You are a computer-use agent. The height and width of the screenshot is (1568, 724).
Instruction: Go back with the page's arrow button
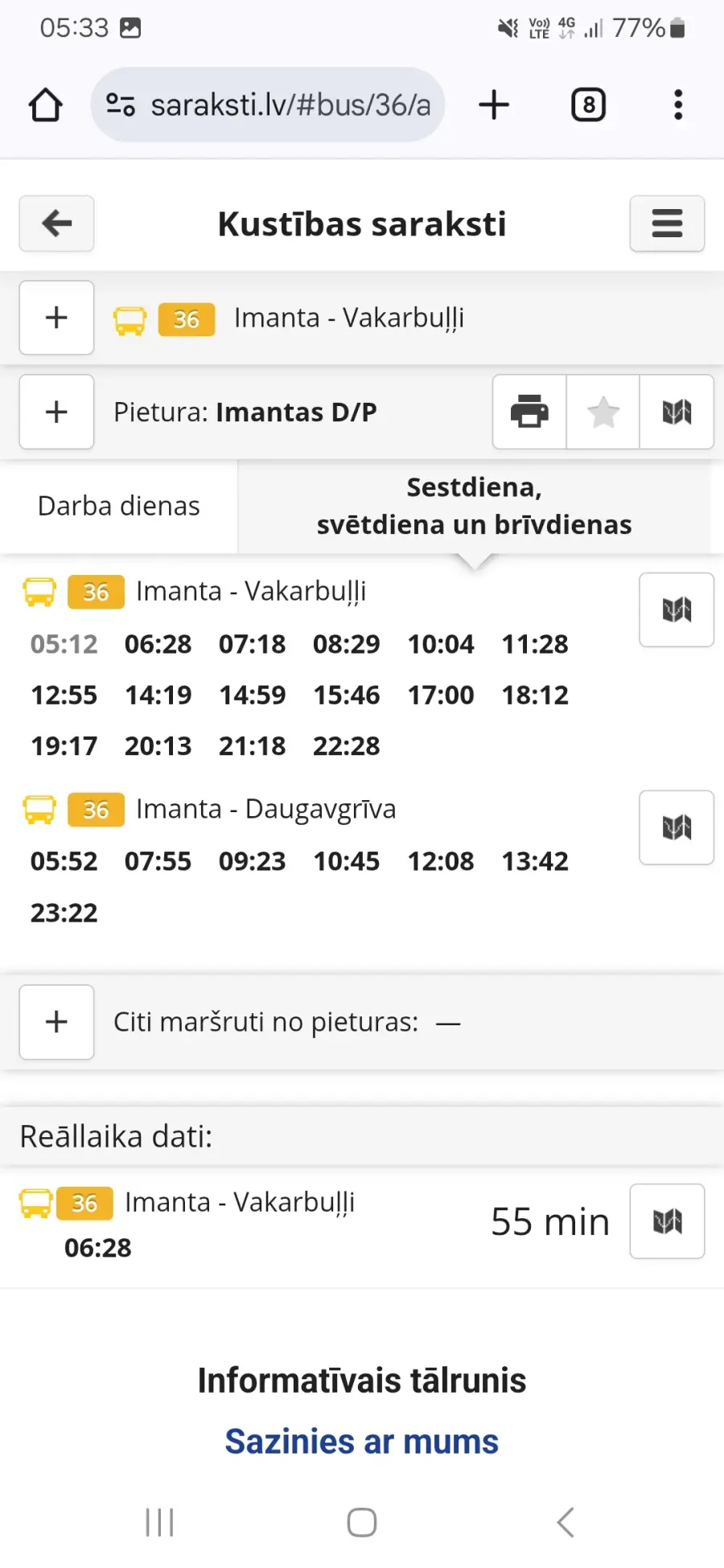(56, 224)
